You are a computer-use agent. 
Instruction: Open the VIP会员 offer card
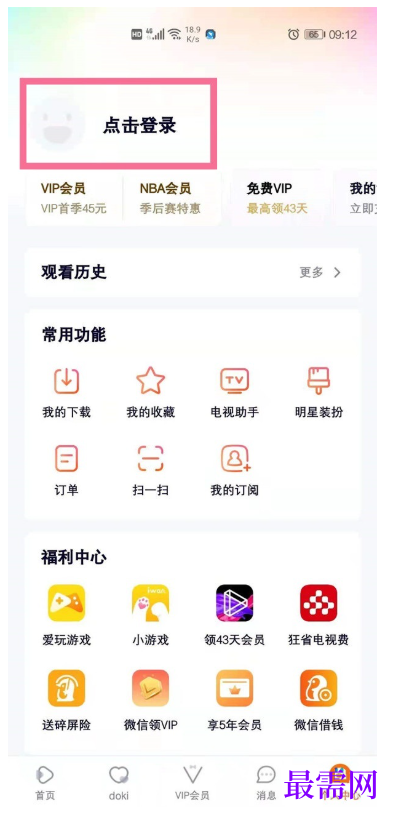73,198
